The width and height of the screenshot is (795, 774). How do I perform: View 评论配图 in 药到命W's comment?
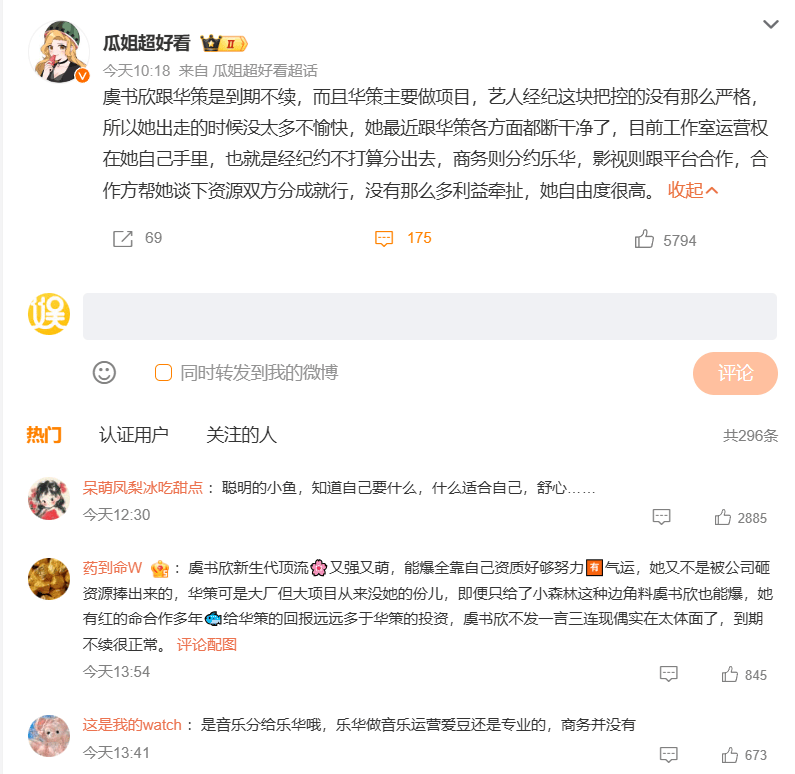coord(207,645)
